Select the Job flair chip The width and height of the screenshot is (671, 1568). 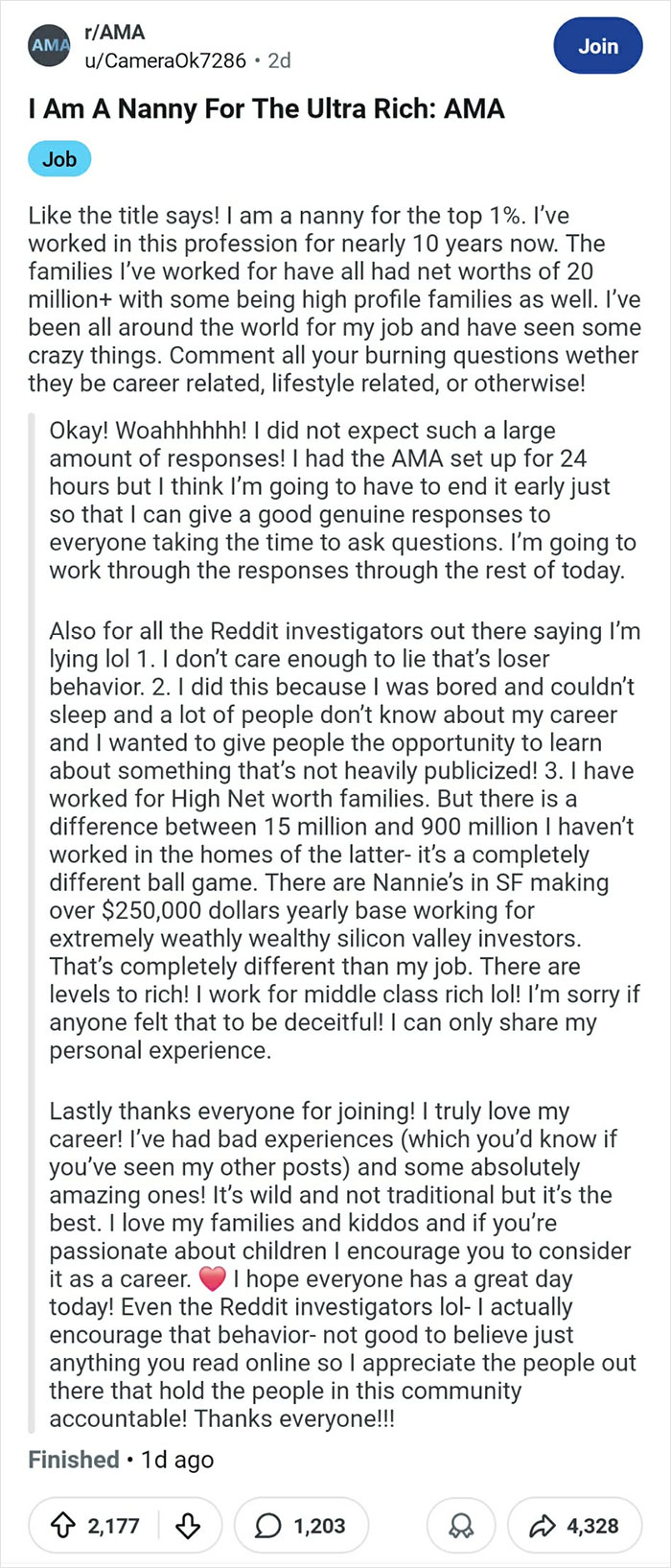coord(59,159)
